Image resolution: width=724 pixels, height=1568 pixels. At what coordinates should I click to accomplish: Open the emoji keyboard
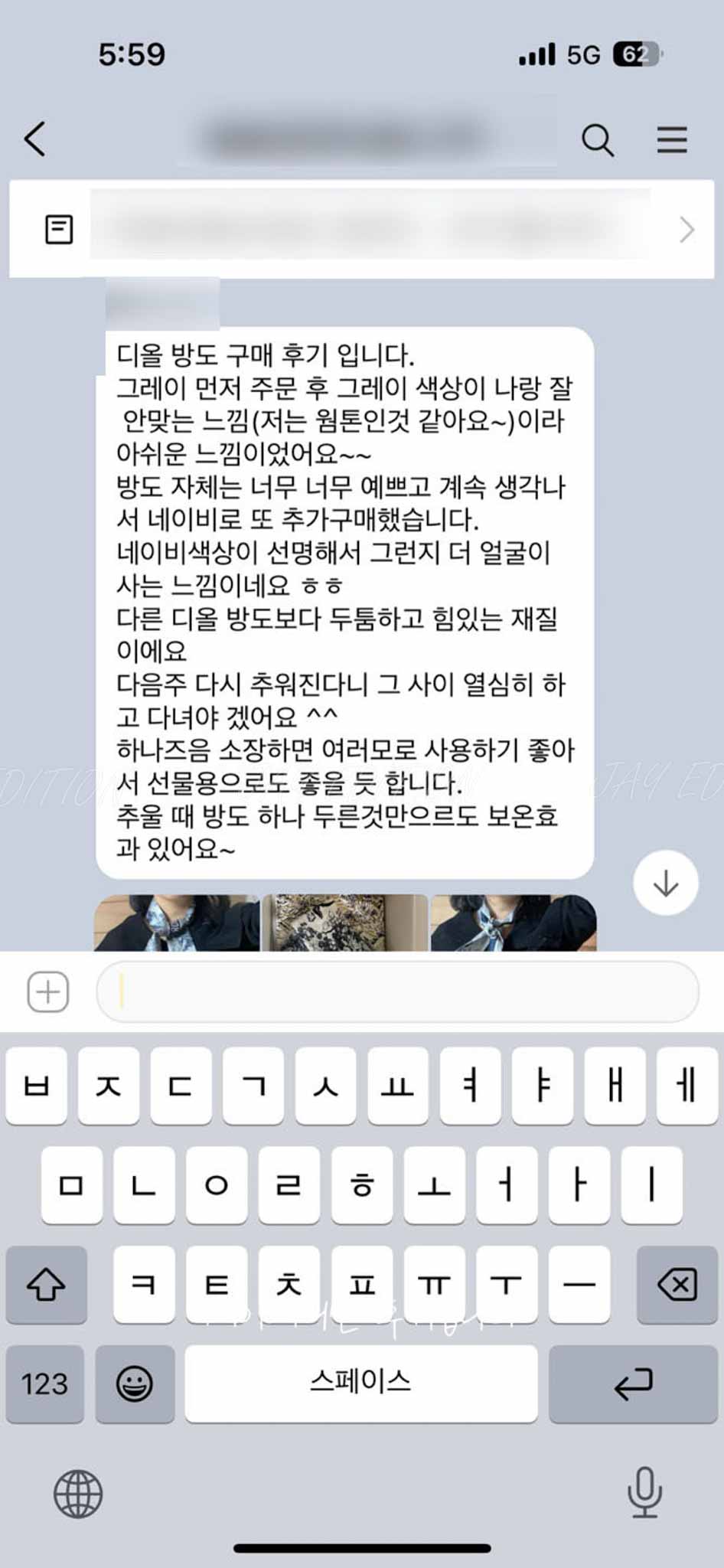point(135,1383)
